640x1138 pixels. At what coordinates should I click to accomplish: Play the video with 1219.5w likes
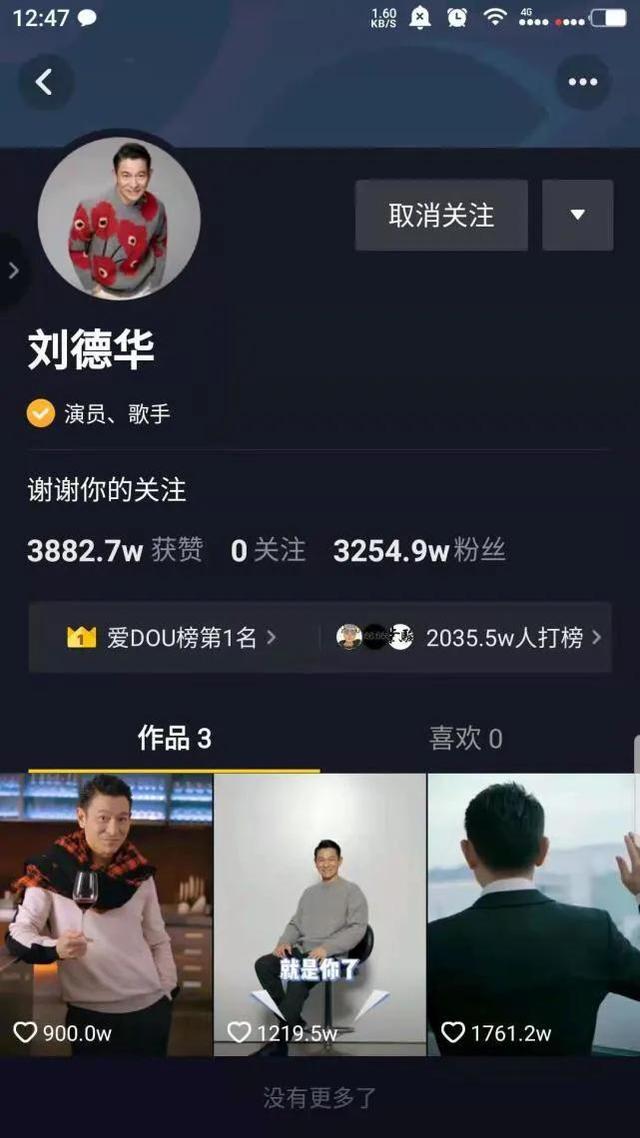pyautogui.click(x=320, y=910)
